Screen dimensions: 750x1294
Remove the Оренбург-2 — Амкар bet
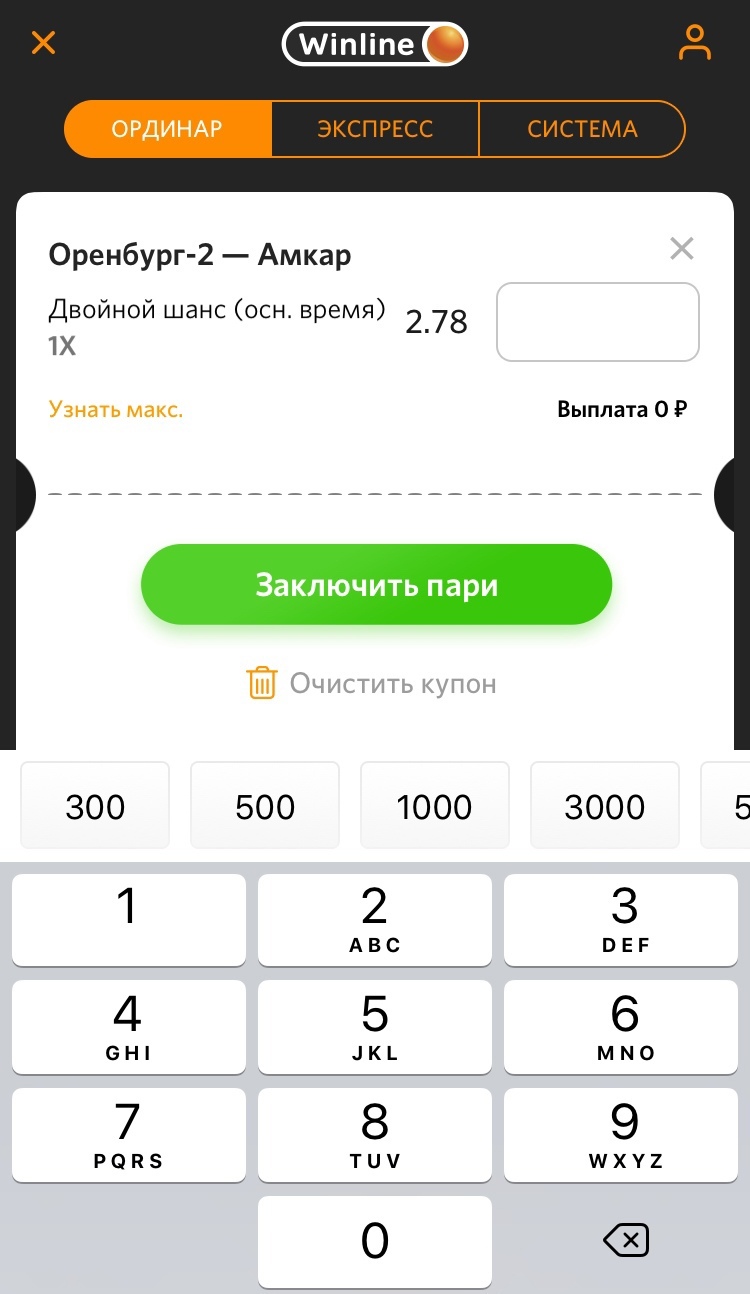click(681, 249)
